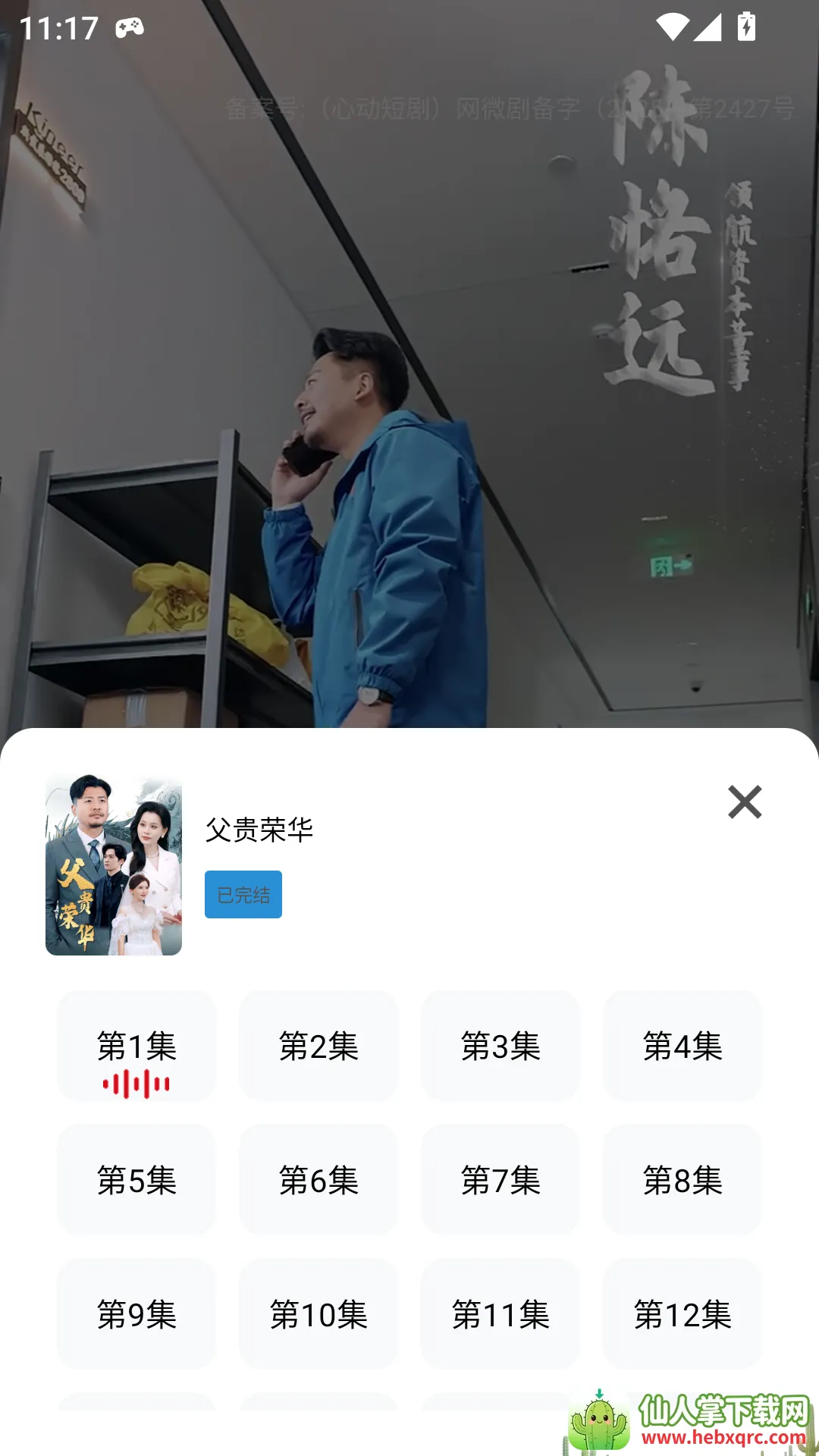Tap the clock showing 11:17
Screen dimensions: 819x1456
tap(59, 28)
